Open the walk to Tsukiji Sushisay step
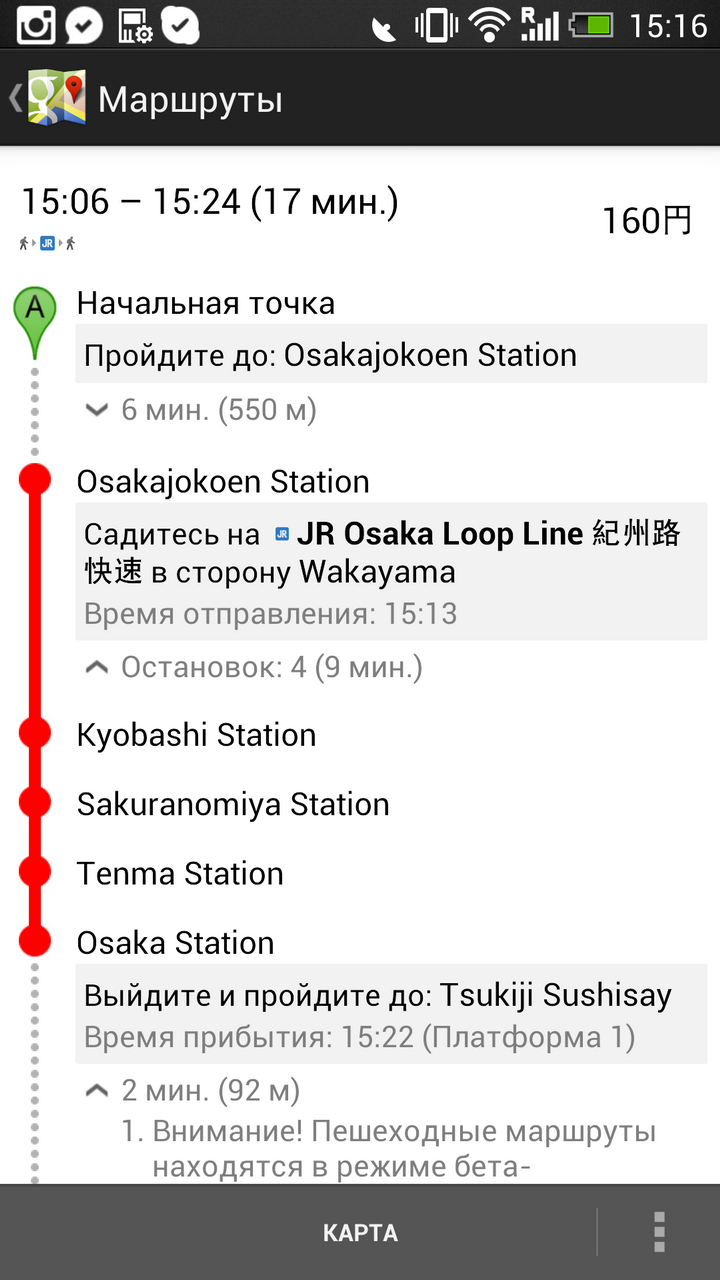The image size is (720, 1280). pos(391,1014)
